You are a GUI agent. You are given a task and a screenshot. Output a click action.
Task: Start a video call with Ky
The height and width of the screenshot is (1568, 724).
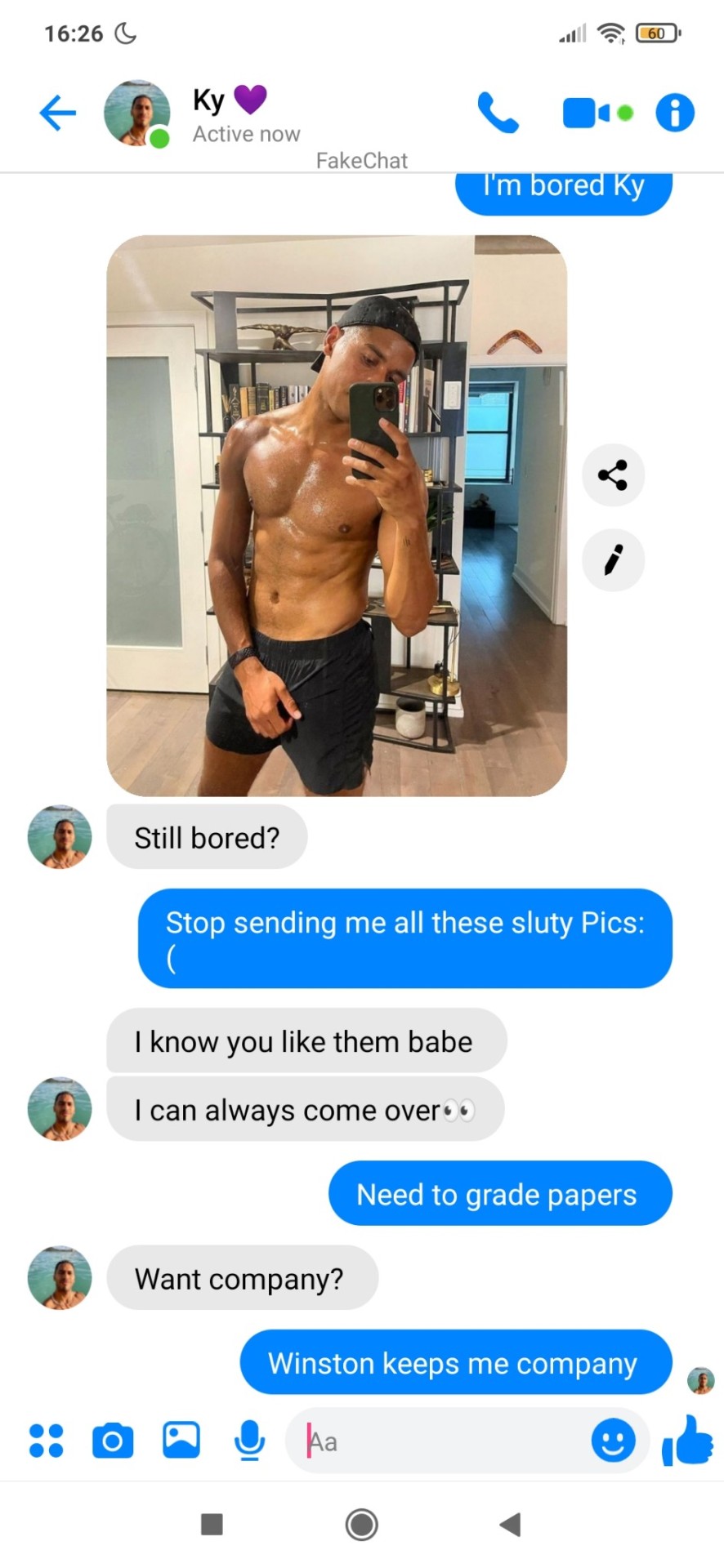click(x=587, y=113)
